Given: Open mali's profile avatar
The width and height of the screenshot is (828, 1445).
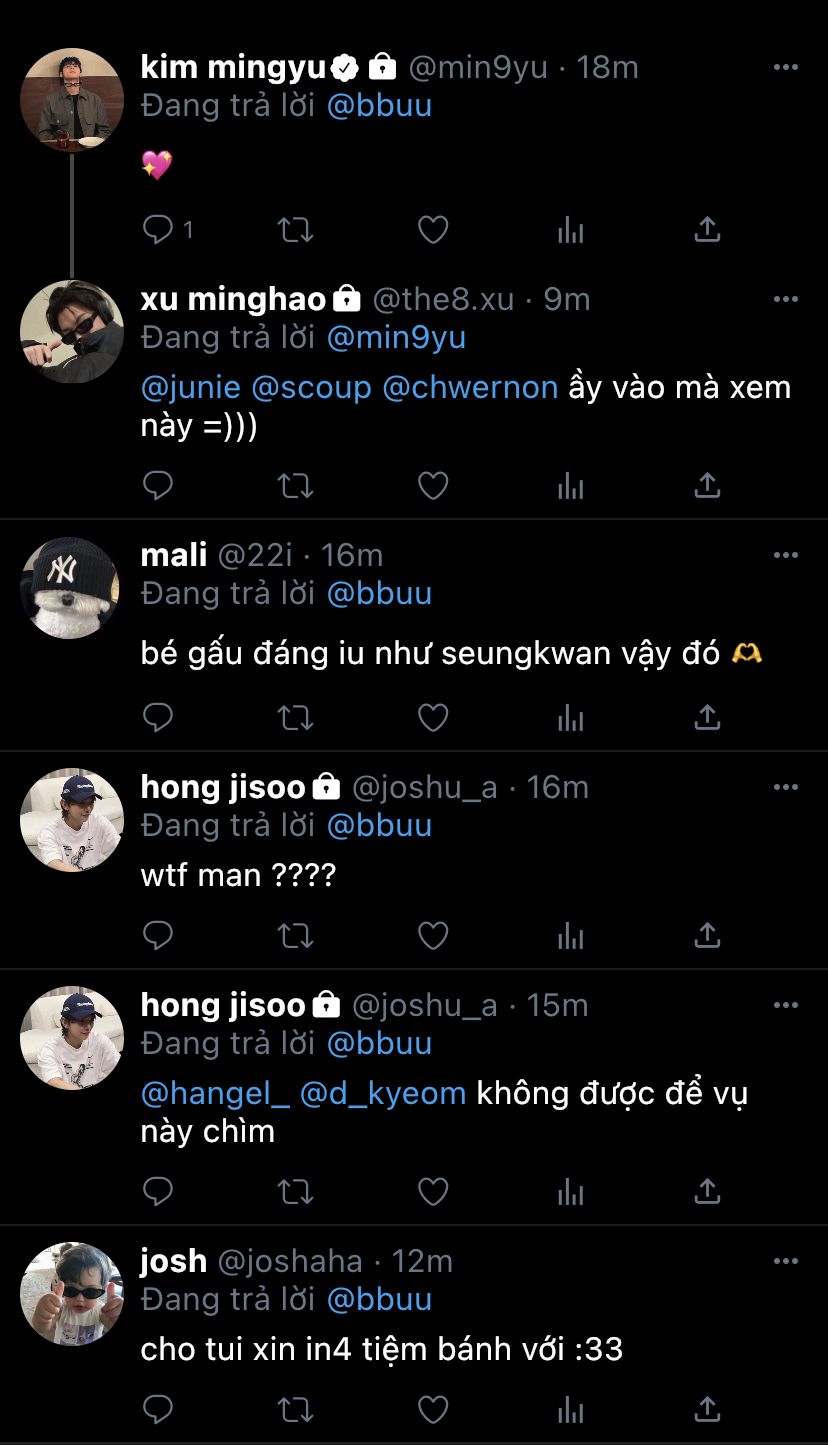Looking at the screenshot, I should tap(71, 588).
